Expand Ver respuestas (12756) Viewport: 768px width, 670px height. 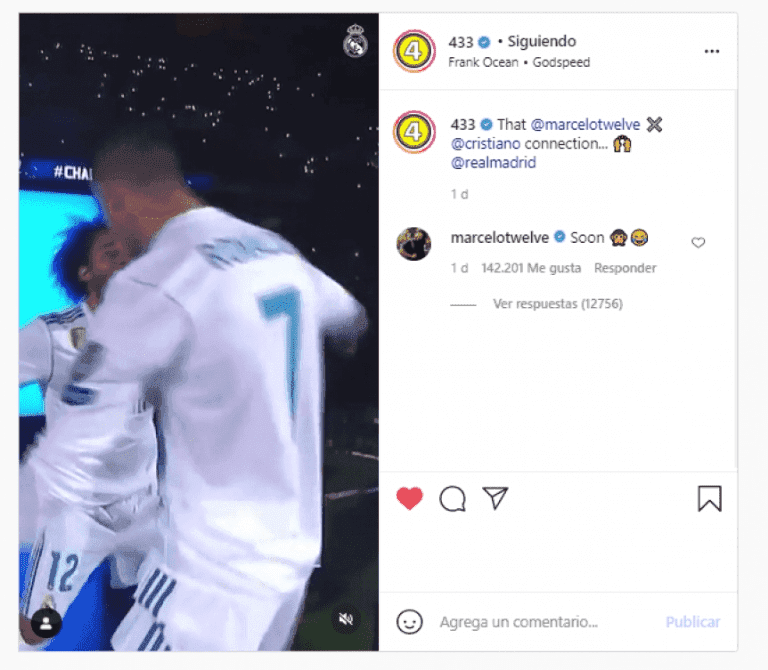[557, 304]
